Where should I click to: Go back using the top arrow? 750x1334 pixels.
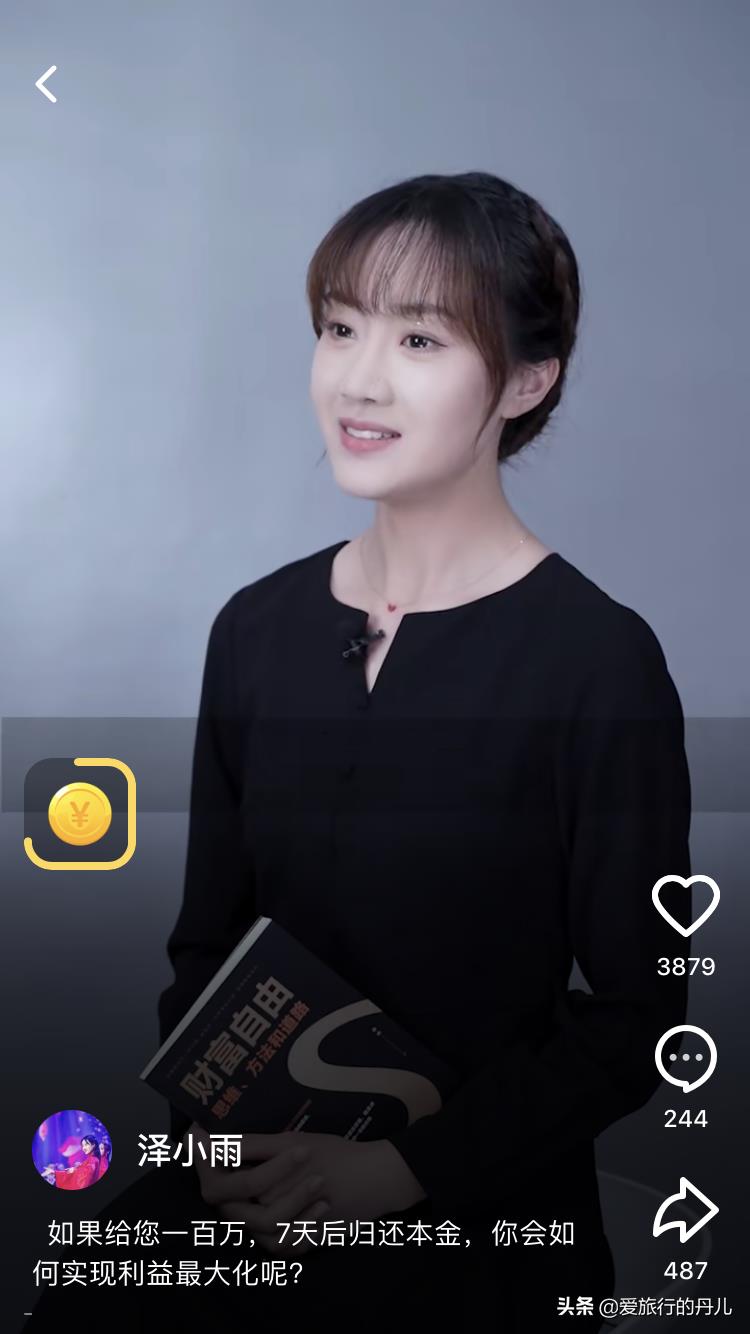(46, 85)
